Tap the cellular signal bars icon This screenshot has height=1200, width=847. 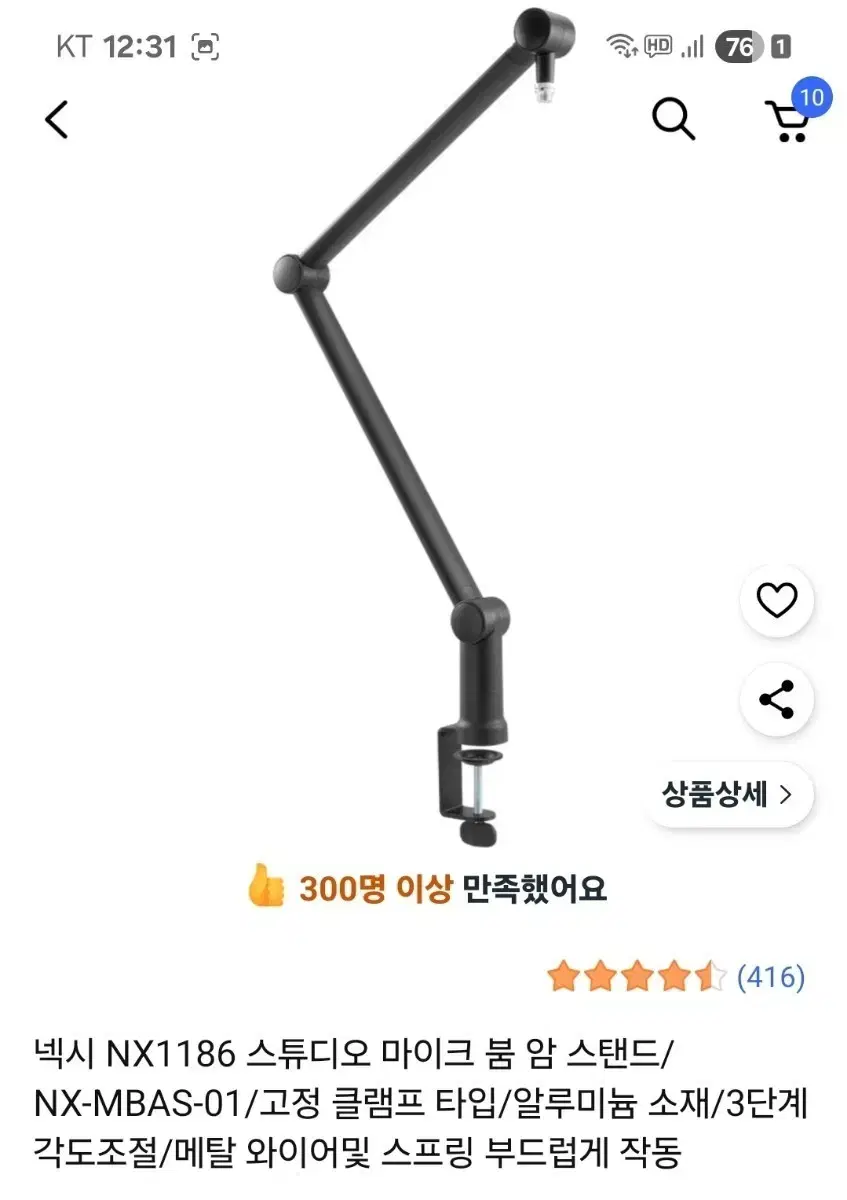[690, 45]
